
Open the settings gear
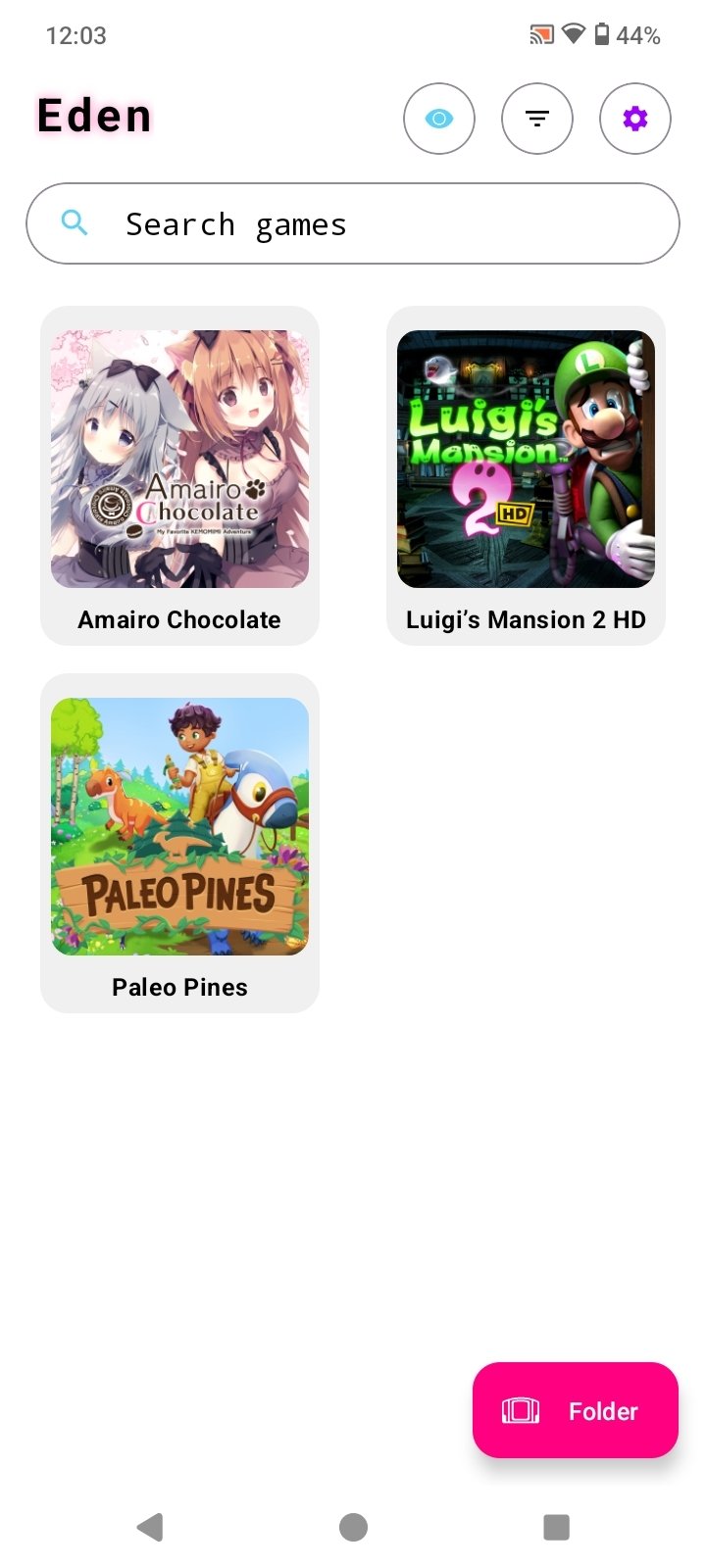coord(635,119)
